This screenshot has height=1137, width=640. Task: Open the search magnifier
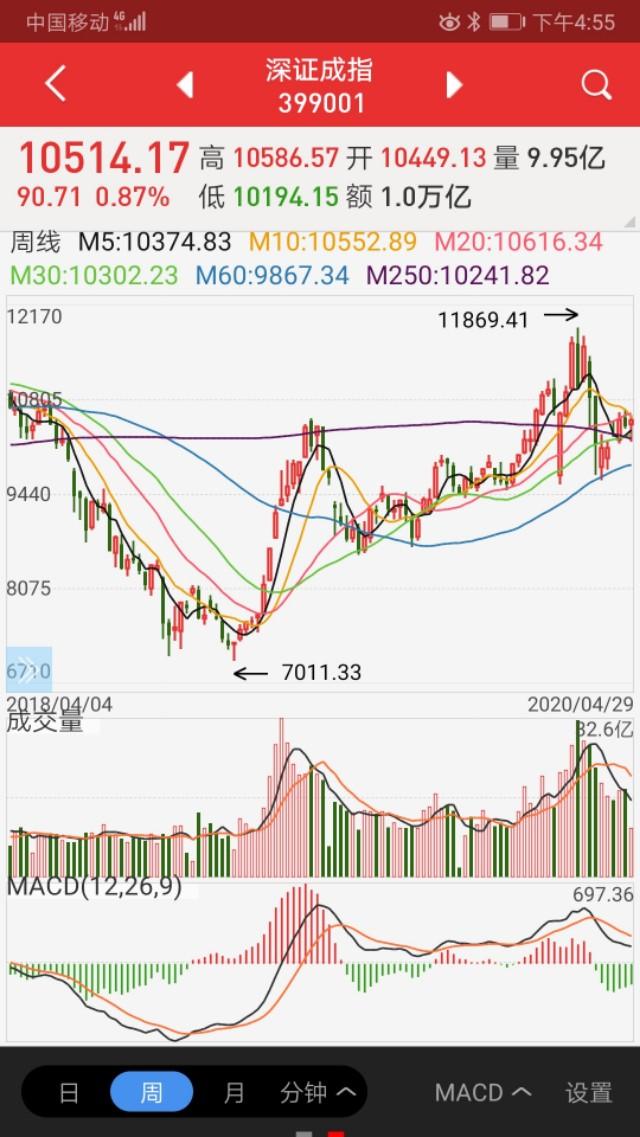coord(596,85)
